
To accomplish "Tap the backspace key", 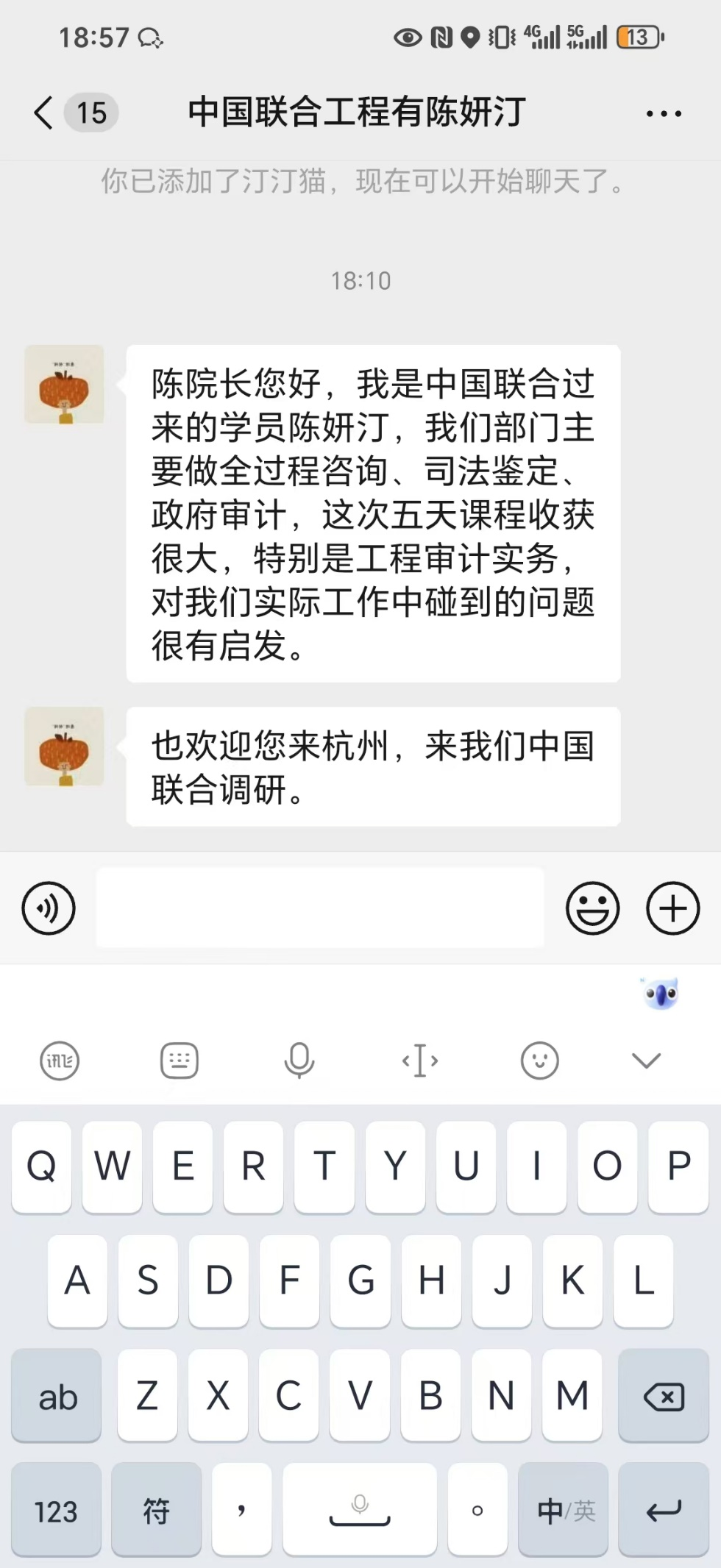I will [x=664, y=1396].
